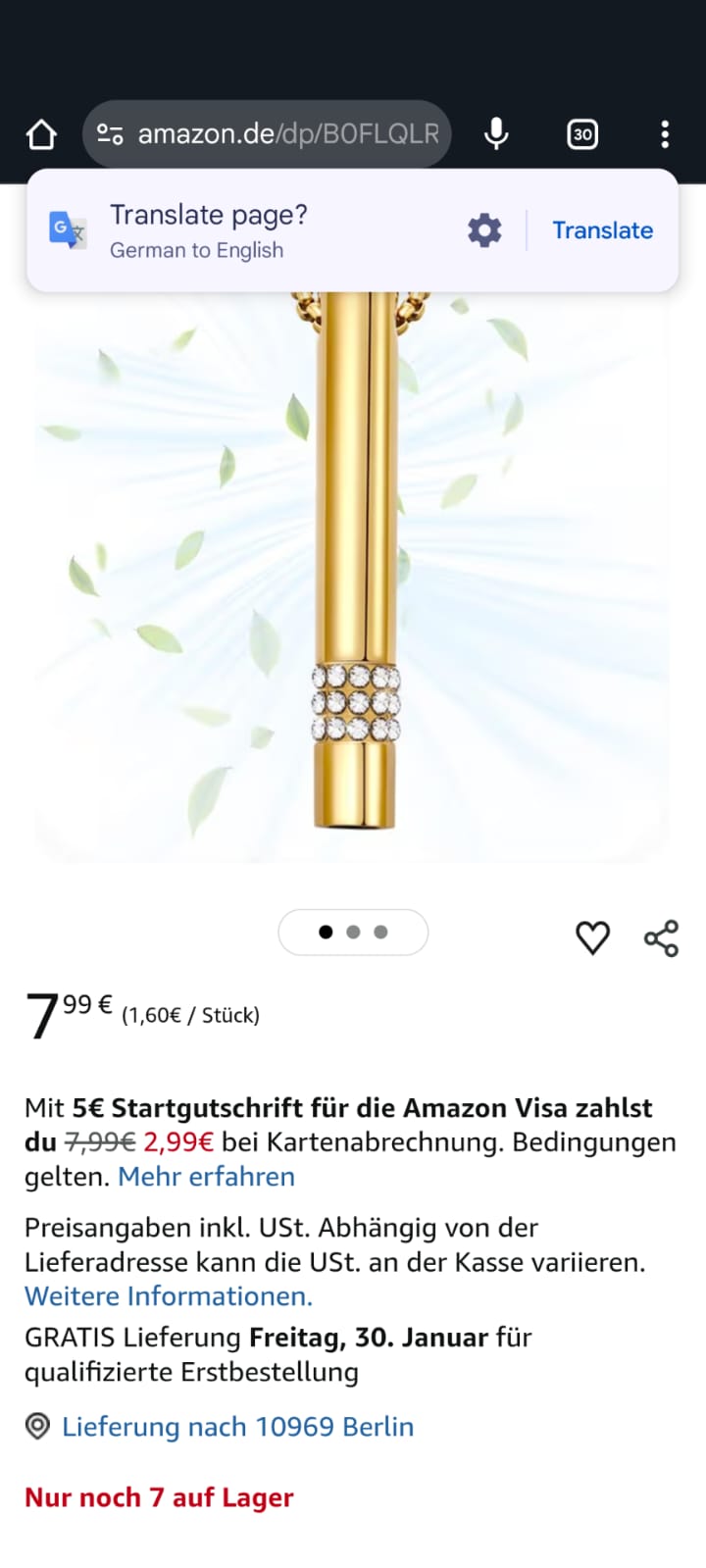
Task: Start voice search with the microphone
Action: pyautogui.click(x=496, y=134)
